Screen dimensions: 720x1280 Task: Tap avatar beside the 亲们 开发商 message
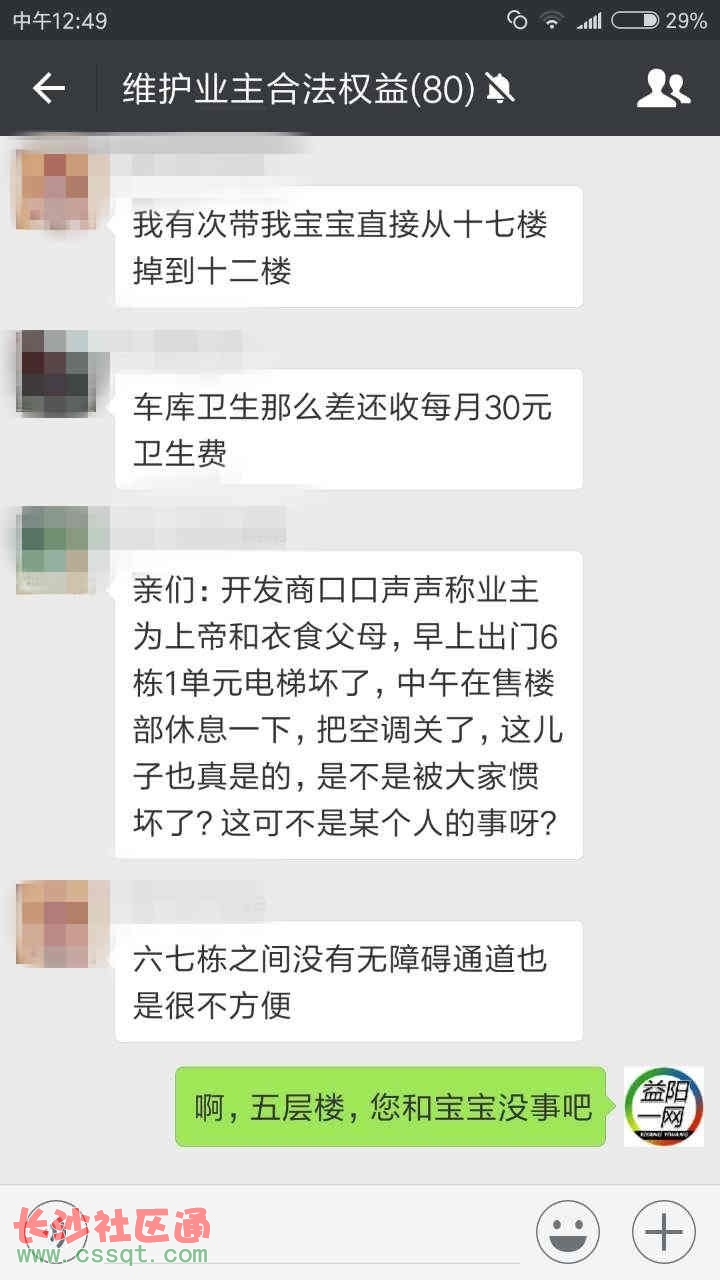tap(56, 550)
